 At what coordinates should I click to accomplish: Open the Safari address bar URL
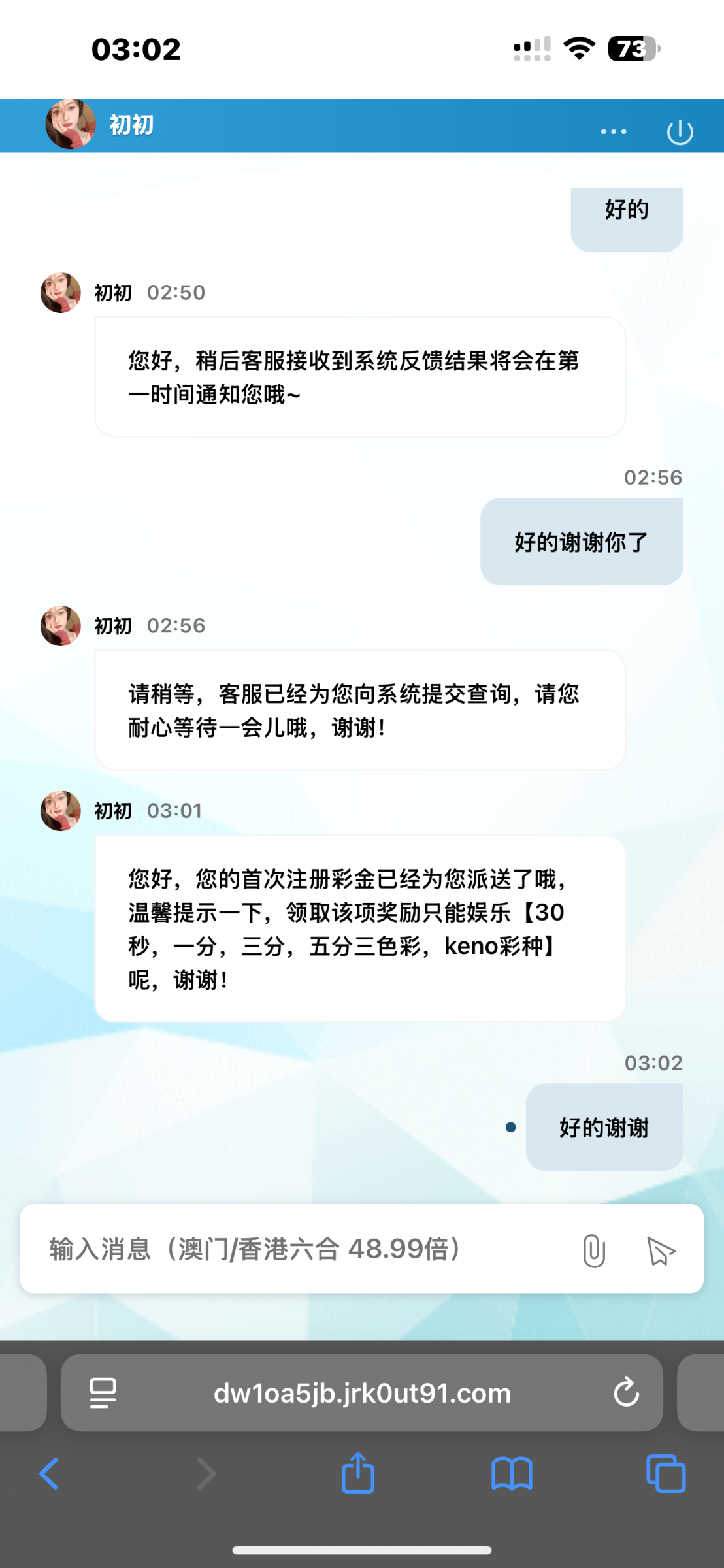click(x=362, y=1394)
